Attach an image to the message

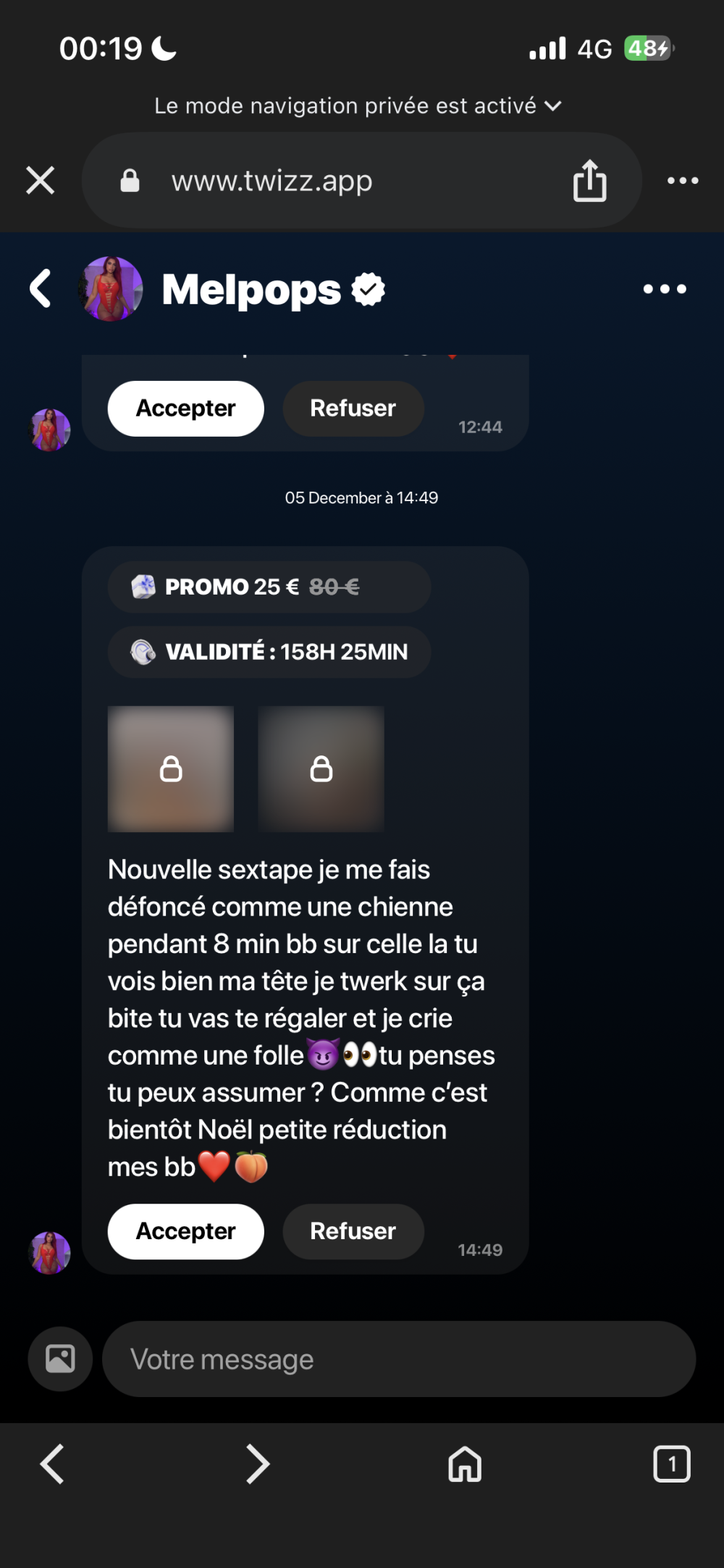(60, 1359)
